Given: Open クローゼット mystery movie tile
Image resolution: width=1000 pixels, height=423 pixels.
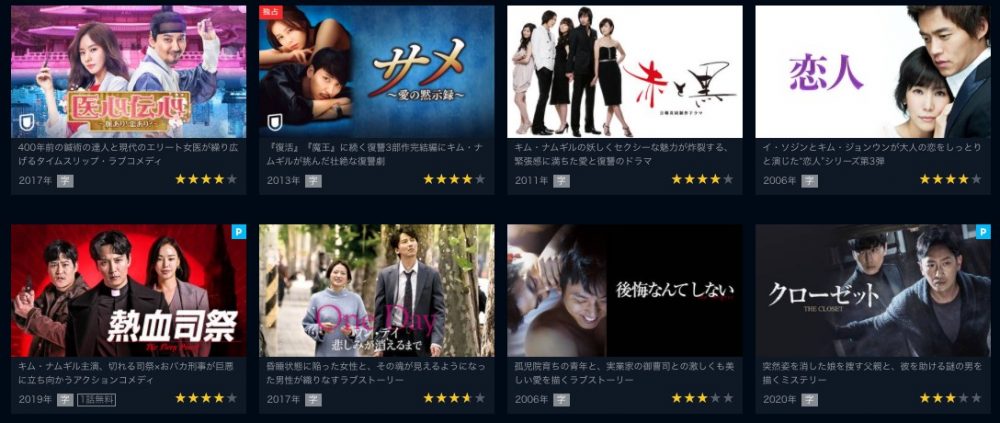Looking at the screenshot, I should [872, 290].
